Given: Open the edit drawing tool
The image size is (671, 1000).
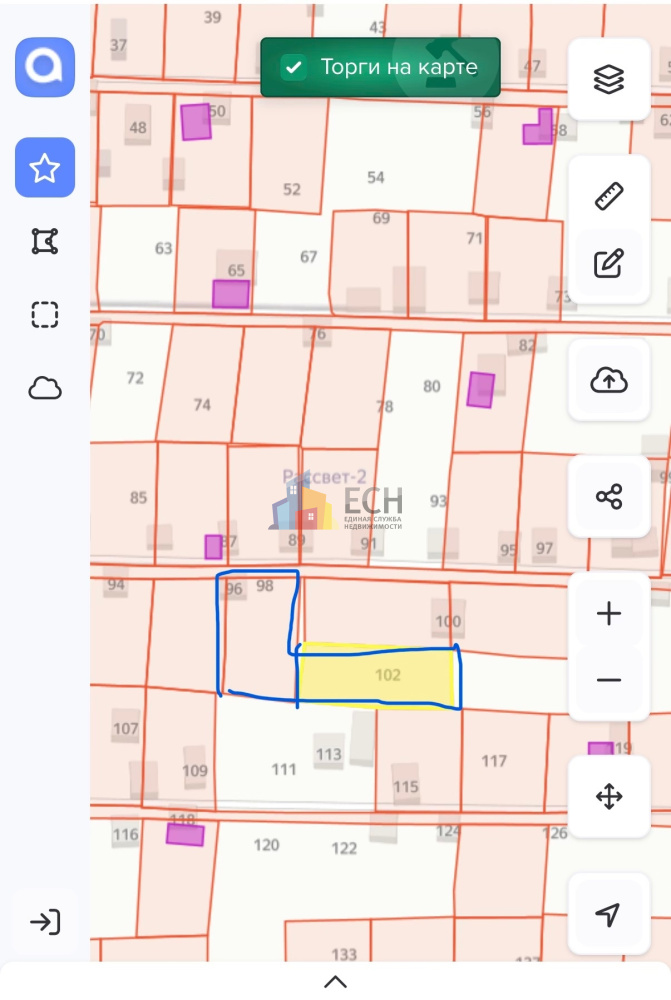Looking at the screenshot, I should pos(609,264).
